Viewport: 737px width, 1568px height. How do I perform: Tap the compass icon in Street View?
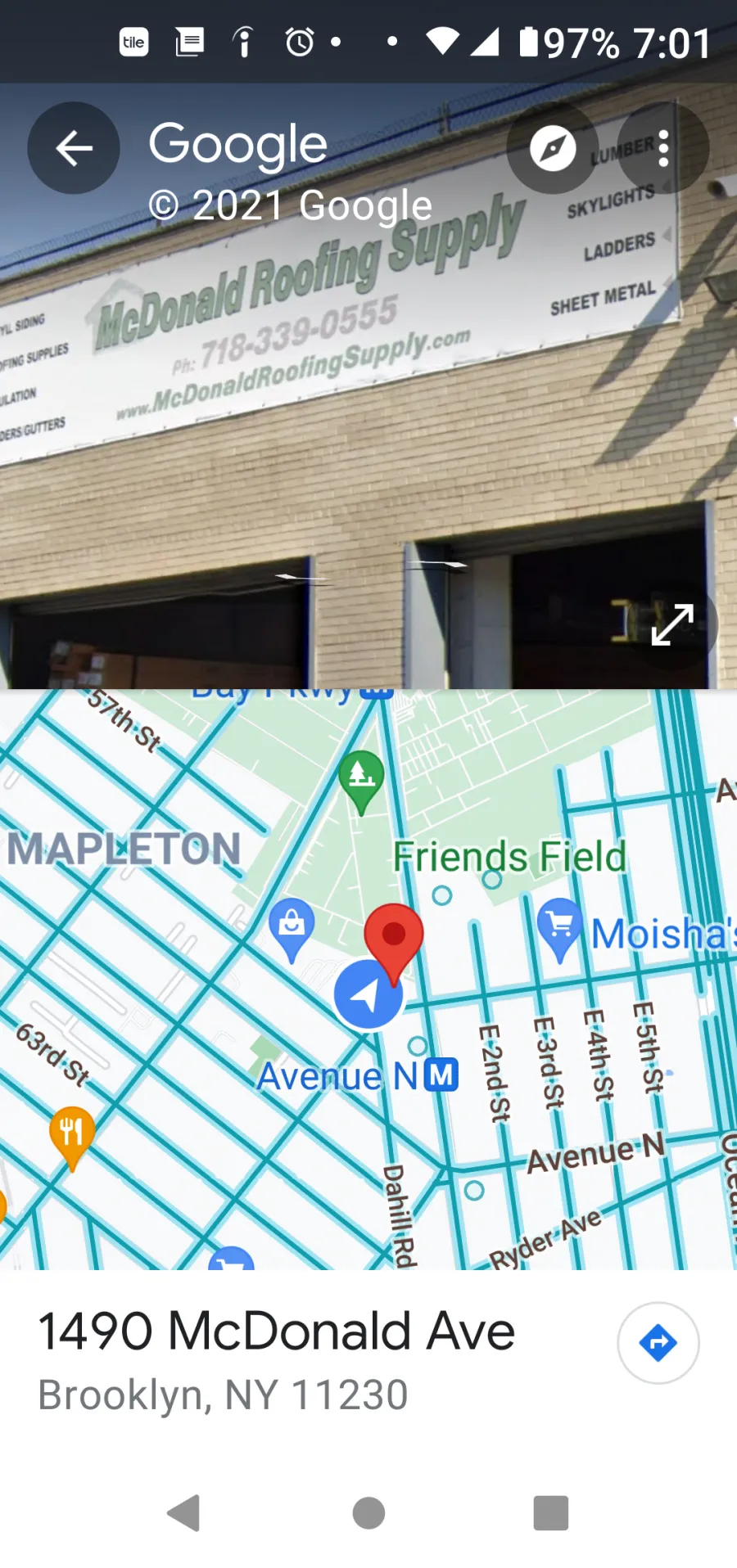553,148
